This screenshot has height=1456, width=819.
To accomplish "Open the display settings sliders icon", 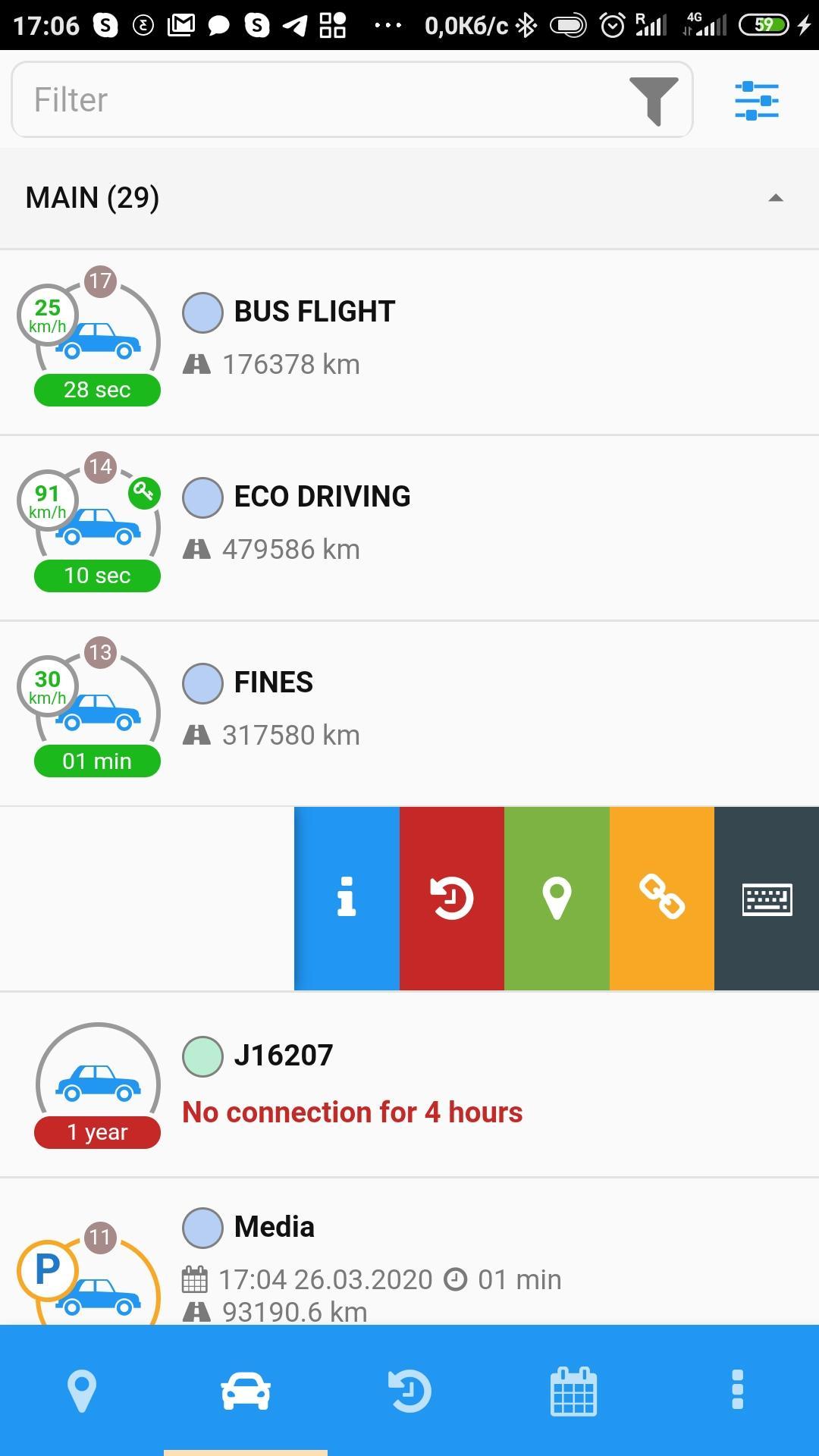I will (x=756, y=100).
